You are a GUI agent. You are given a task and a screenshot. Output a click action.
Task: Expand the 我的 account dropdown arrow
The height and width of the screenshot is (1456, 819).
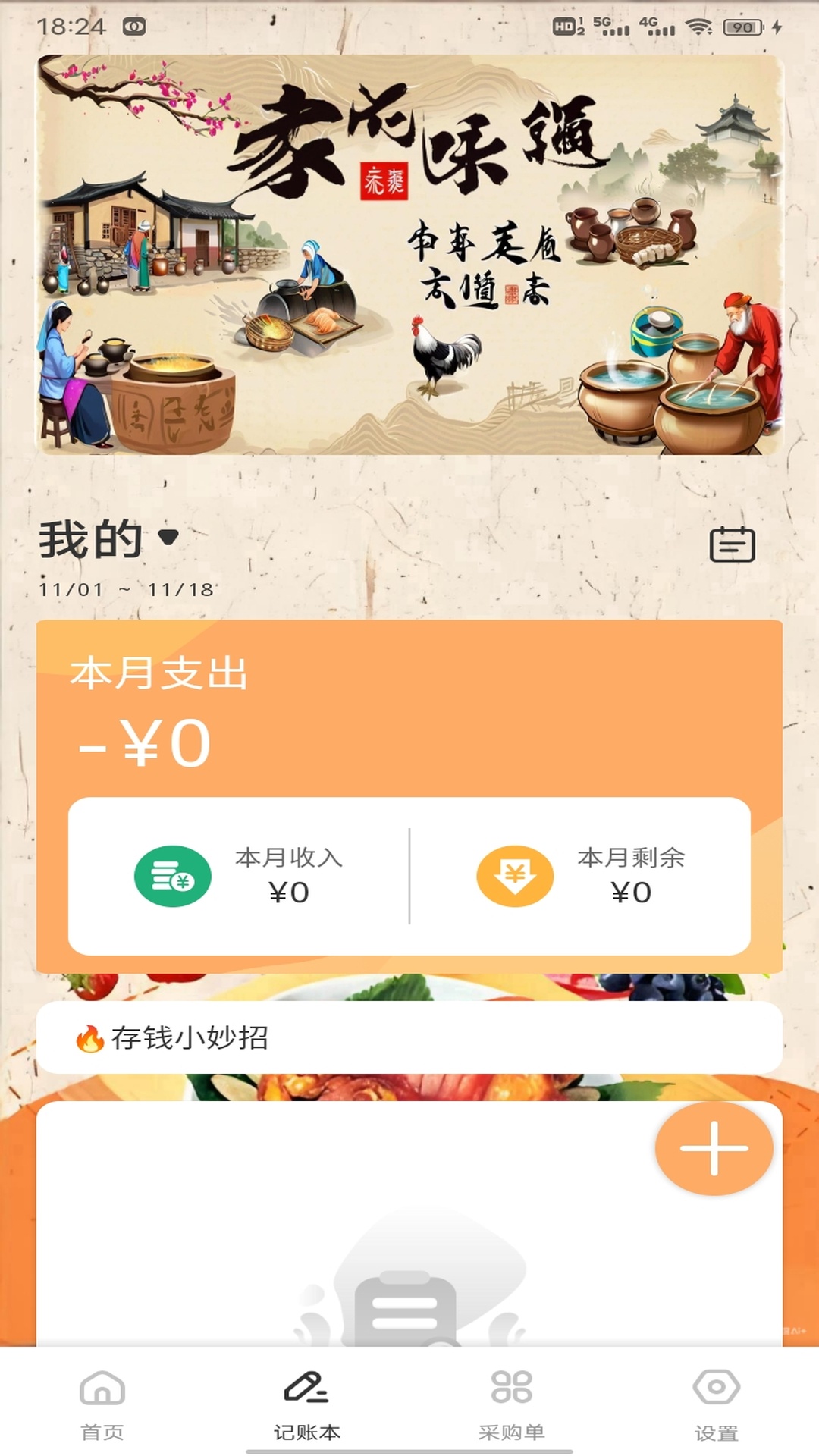[168, 536]
